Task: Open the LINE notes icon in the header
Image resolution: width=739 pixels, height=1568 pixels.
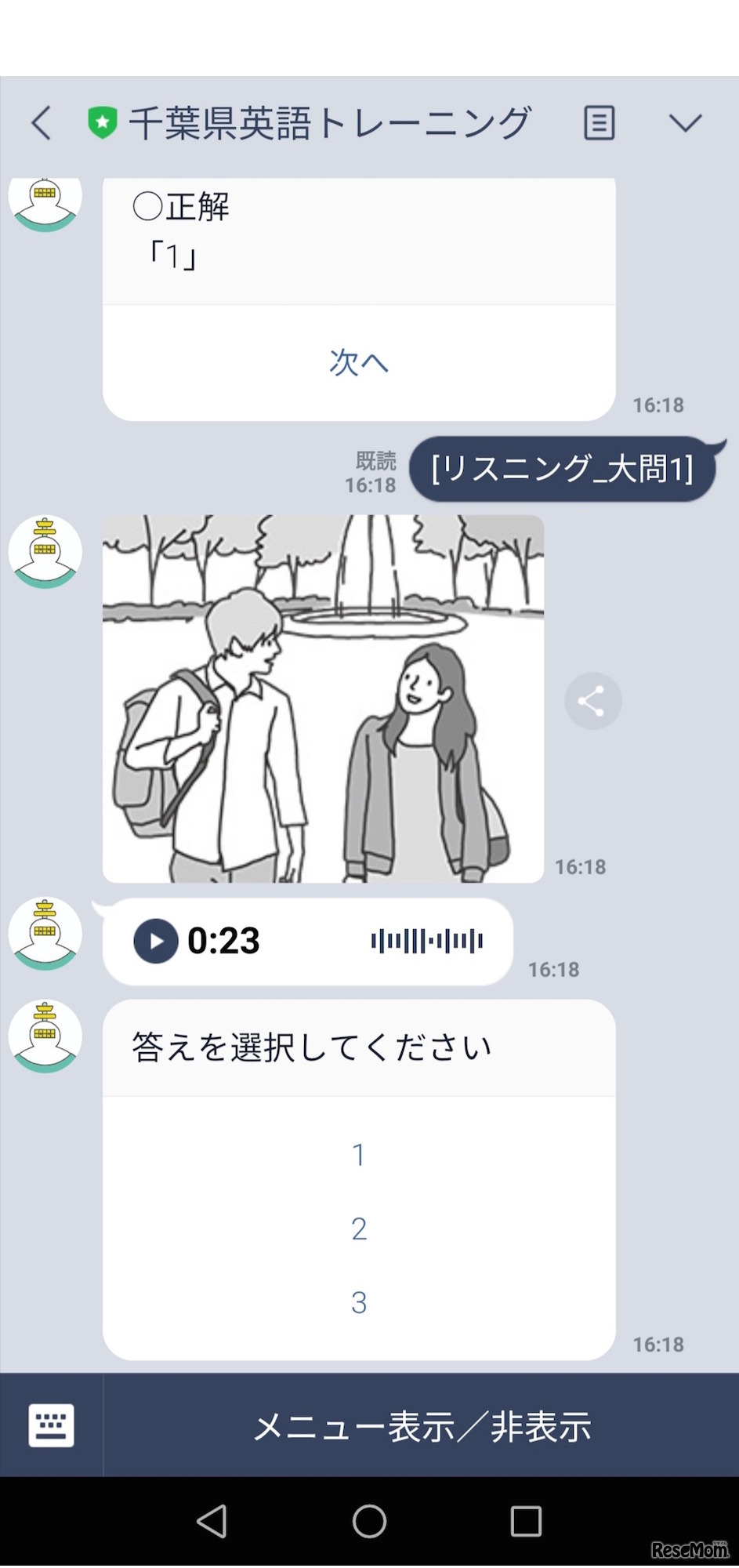Action: tap(598, 123)
